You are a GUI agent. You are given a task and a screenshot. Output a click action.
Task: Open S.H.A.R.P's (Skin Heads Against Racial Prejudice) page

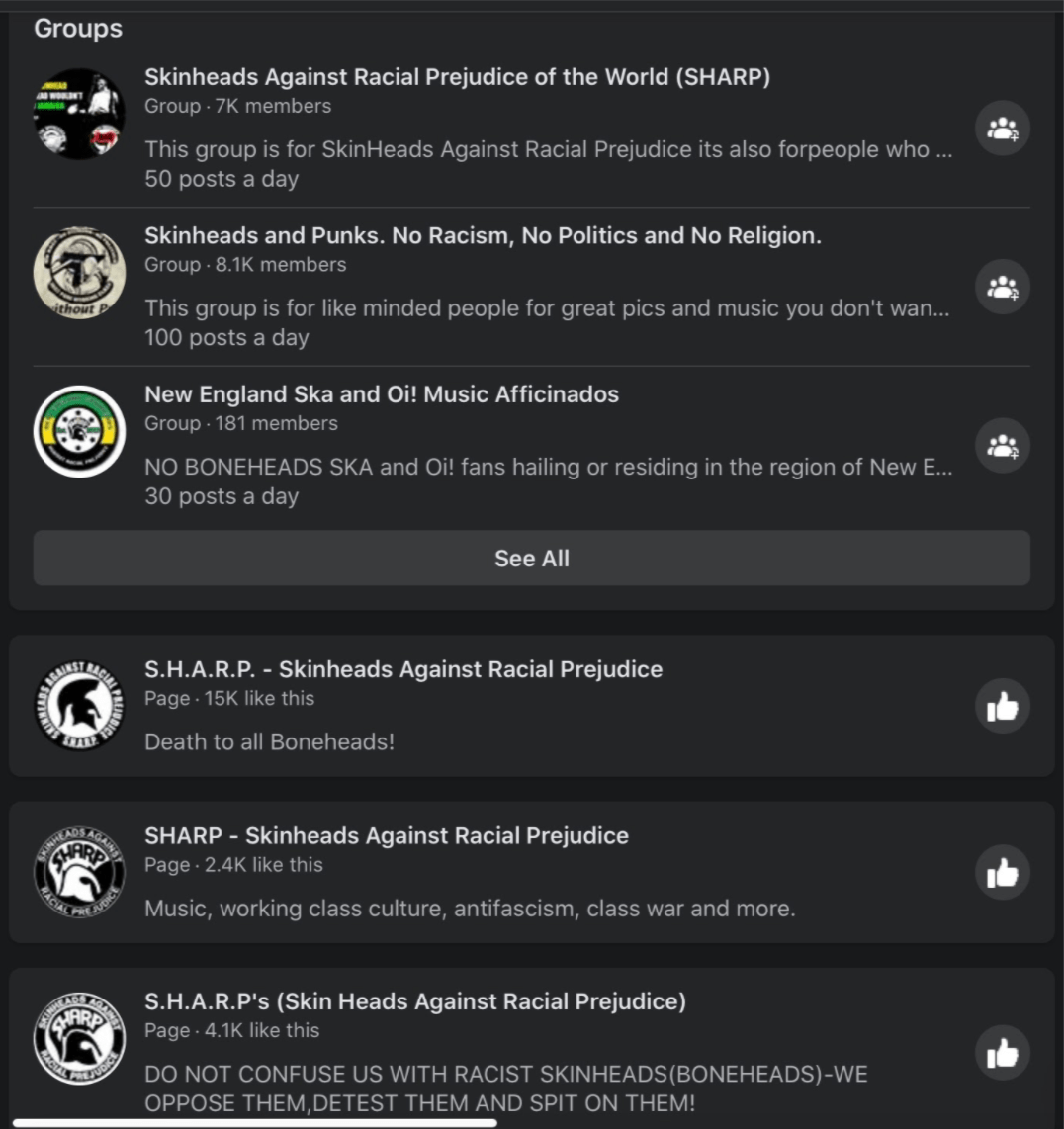coord(415,1001)
